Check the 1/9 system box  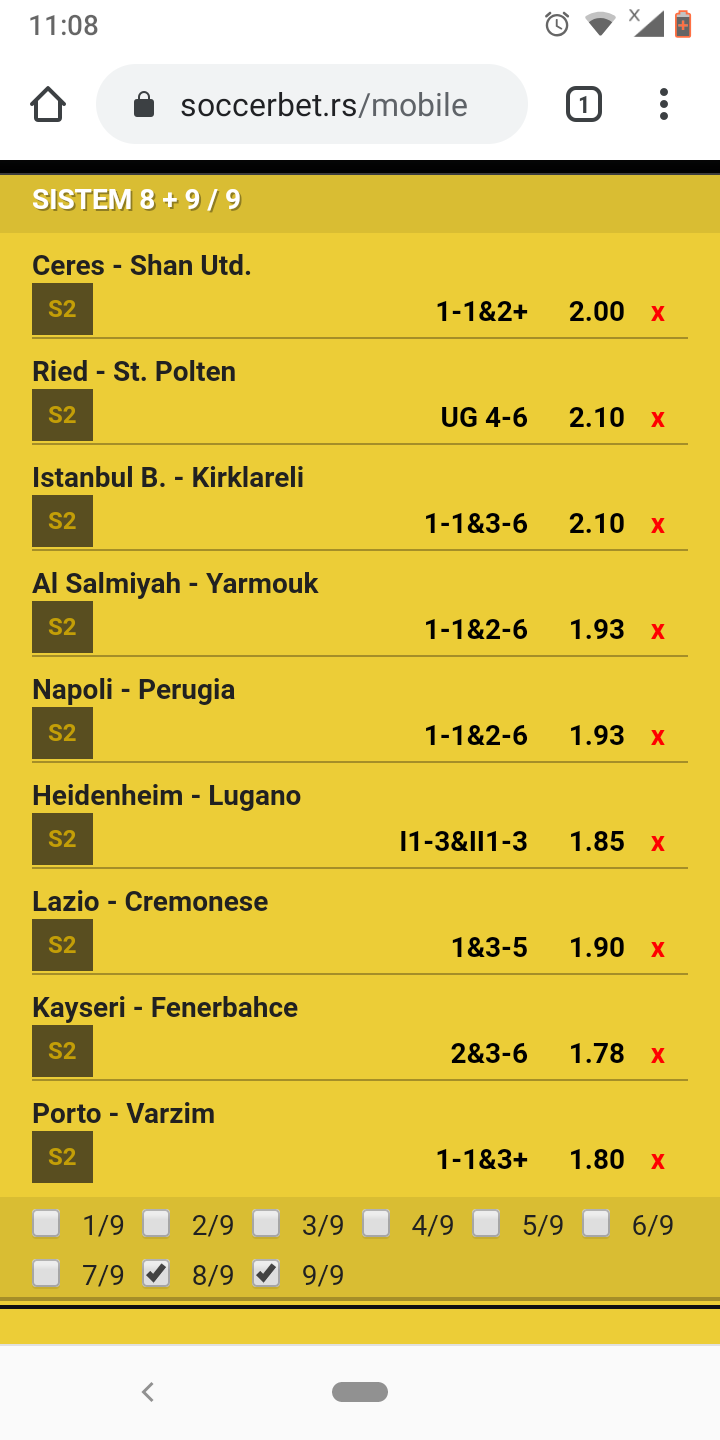46,1223
